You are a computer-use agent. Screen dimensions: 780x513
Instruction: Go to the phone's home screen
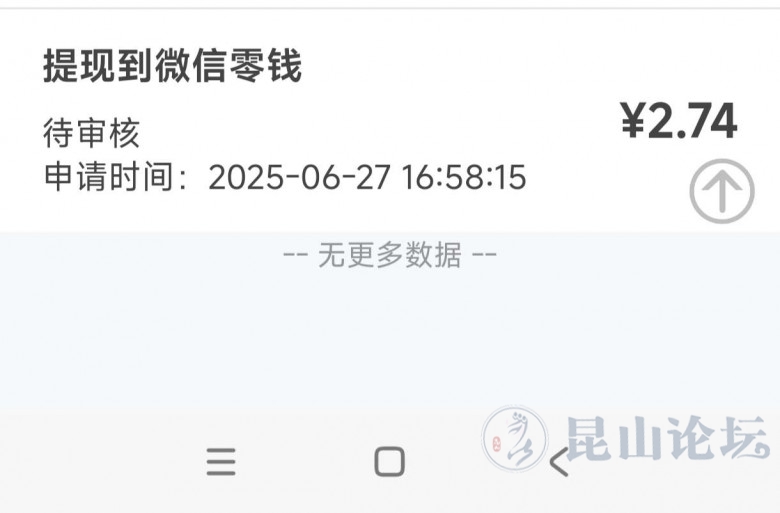[389, 461]
